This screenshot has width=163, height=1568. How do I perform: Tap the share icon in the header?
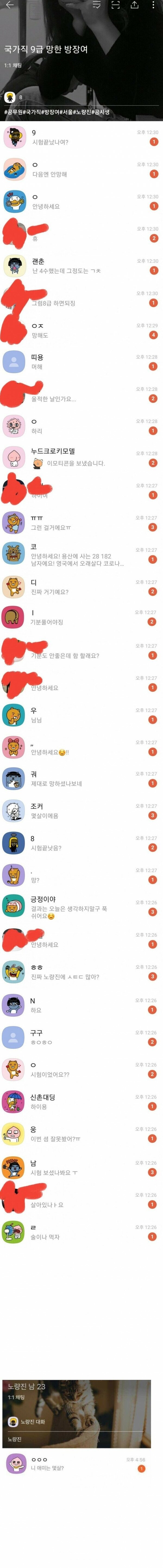(x=134, y=5)
